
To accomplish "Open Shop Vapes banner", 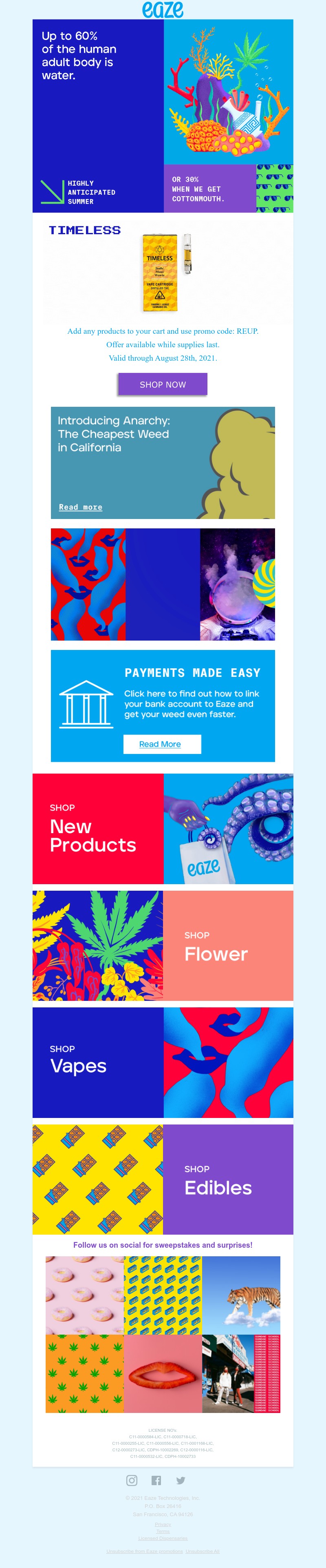I will 163,1062.
